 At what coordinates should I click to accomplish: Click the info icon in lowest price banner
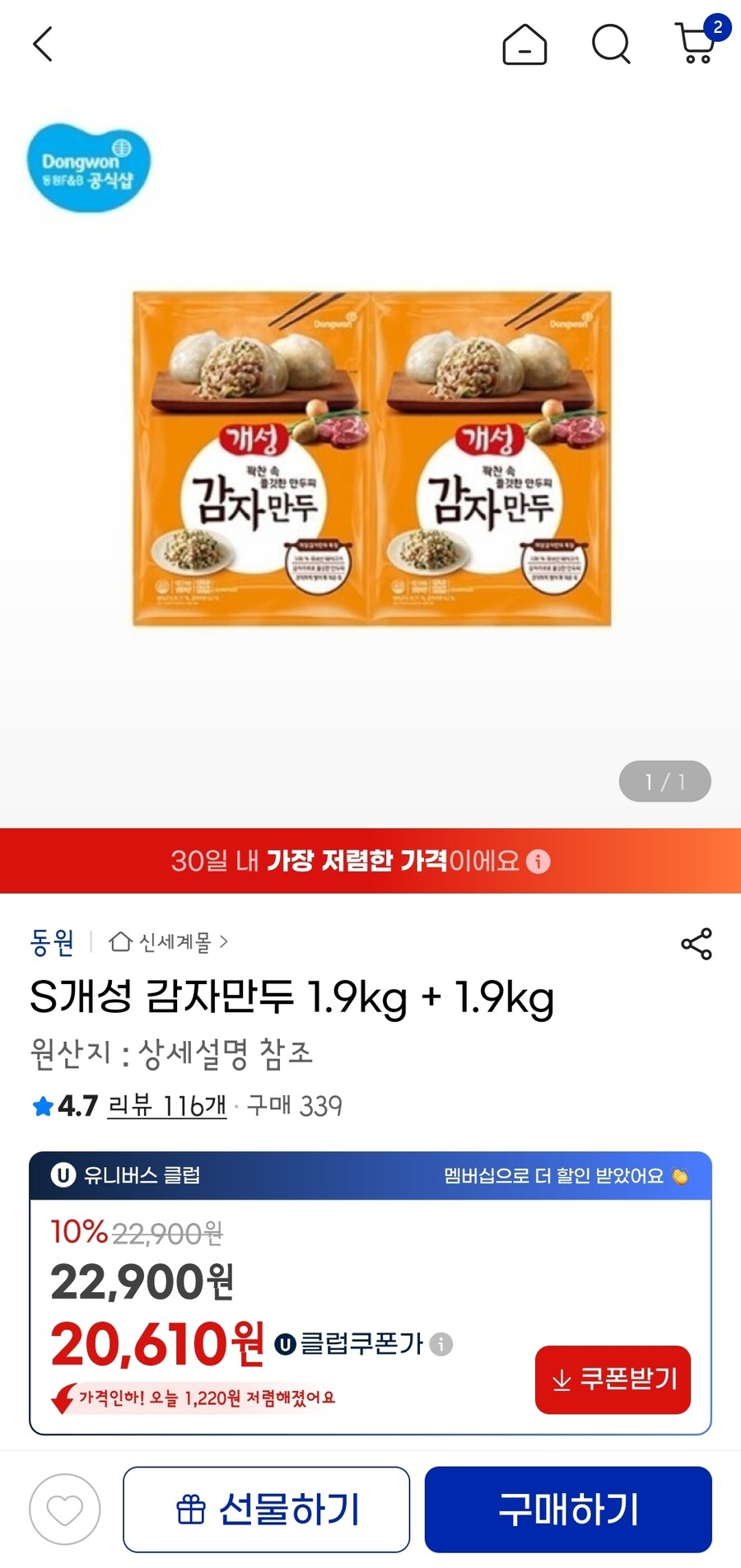tap(538, 862)
